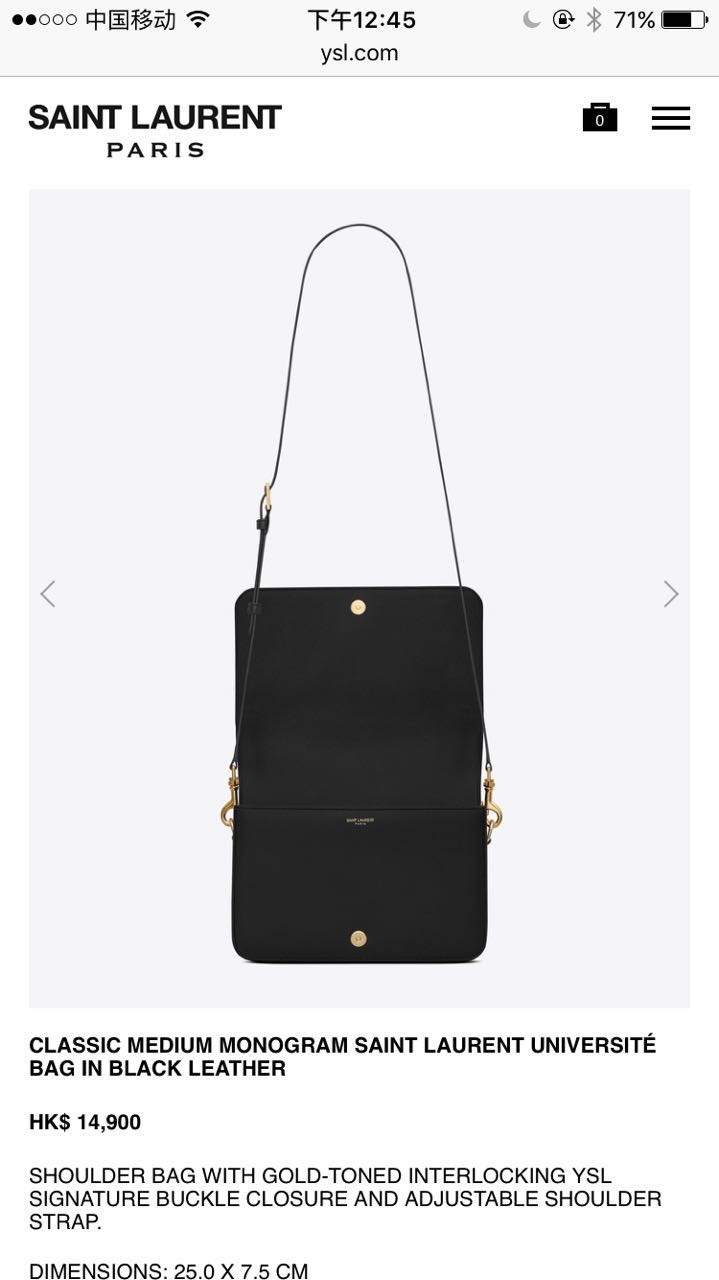Screen dimensions: 719x1280
Task: Show the previous product image
Action: [47, 594]
